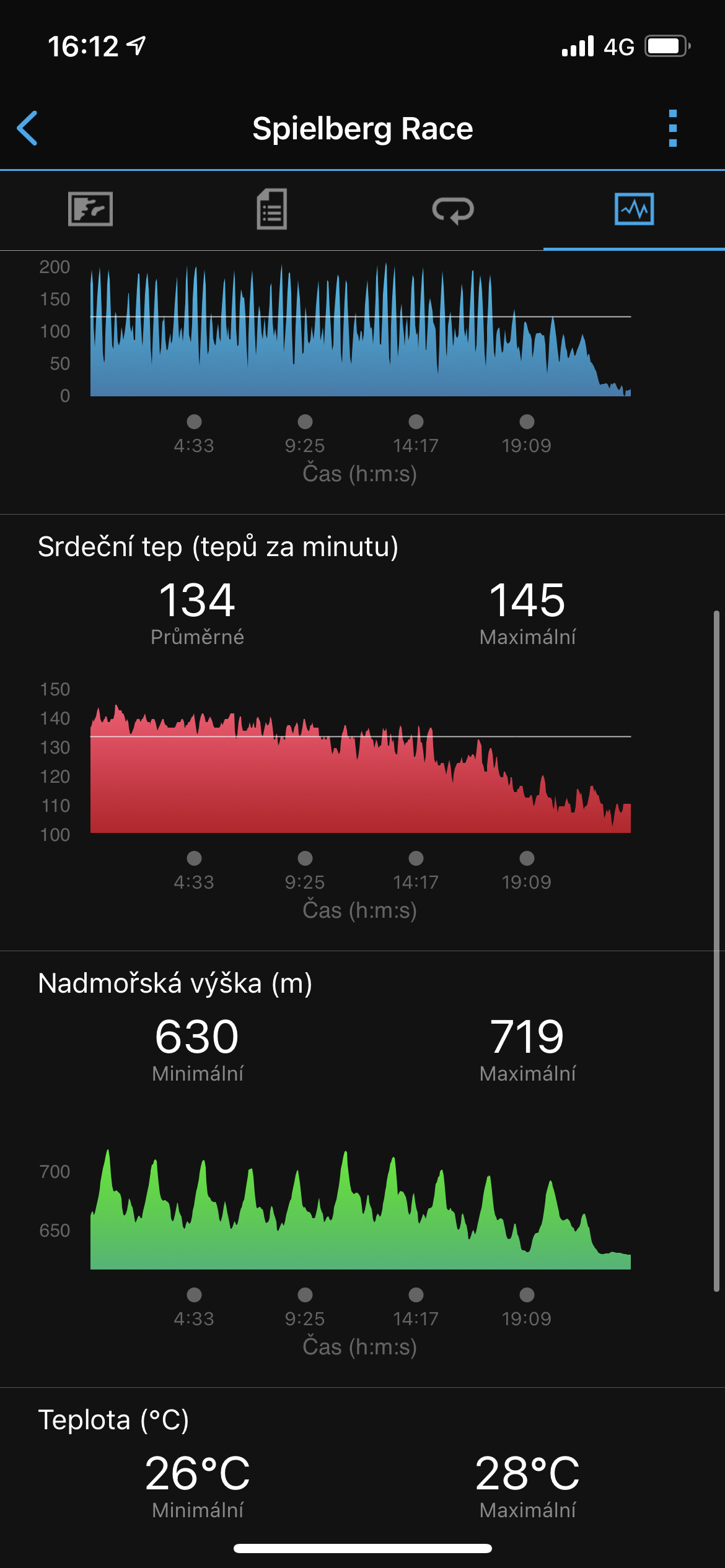725x1568 pixels.
Task: Expand the blue chart above heart rate
Action: click(361, 331)
